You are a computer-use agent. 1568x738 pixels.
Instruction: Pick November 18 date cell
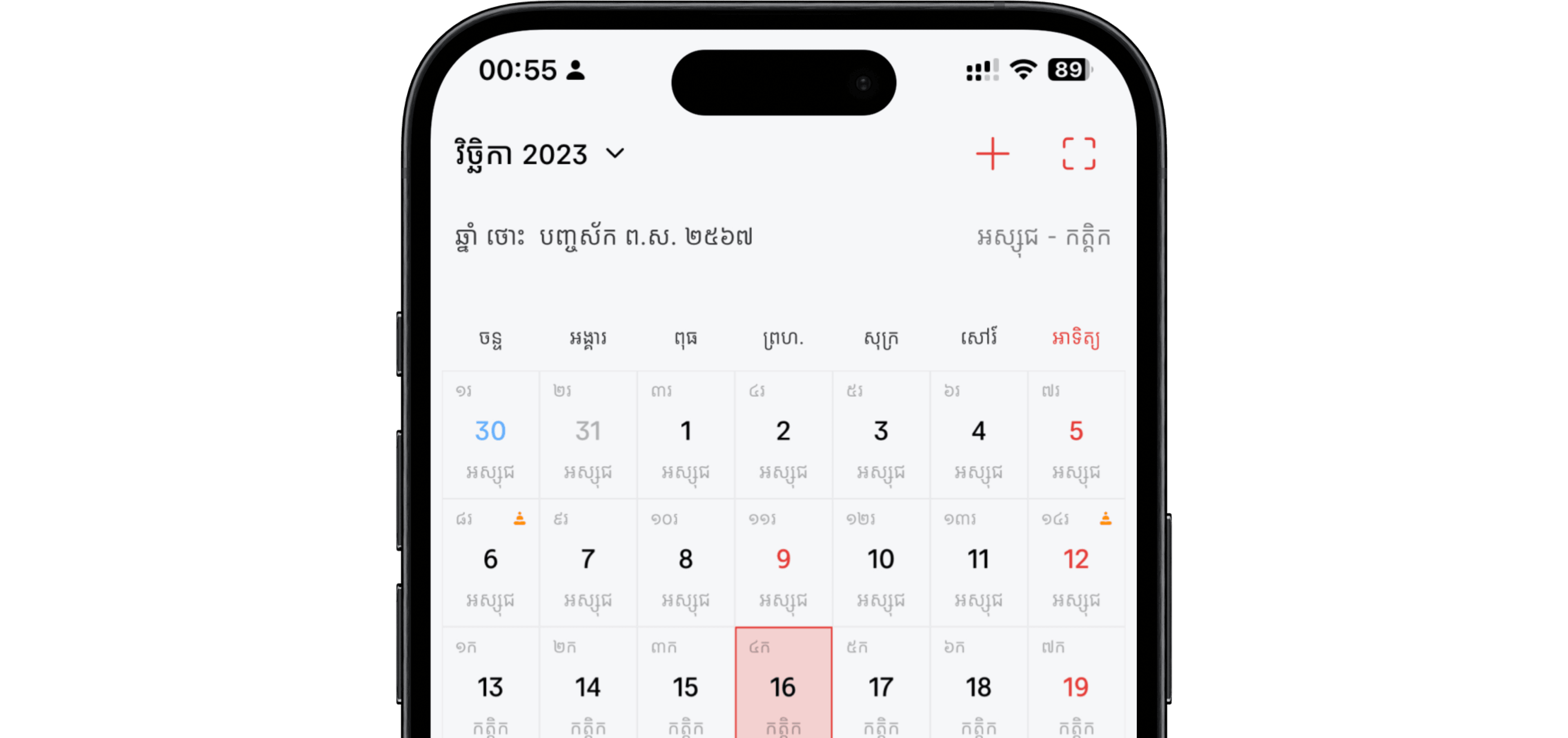click(978, 688)
